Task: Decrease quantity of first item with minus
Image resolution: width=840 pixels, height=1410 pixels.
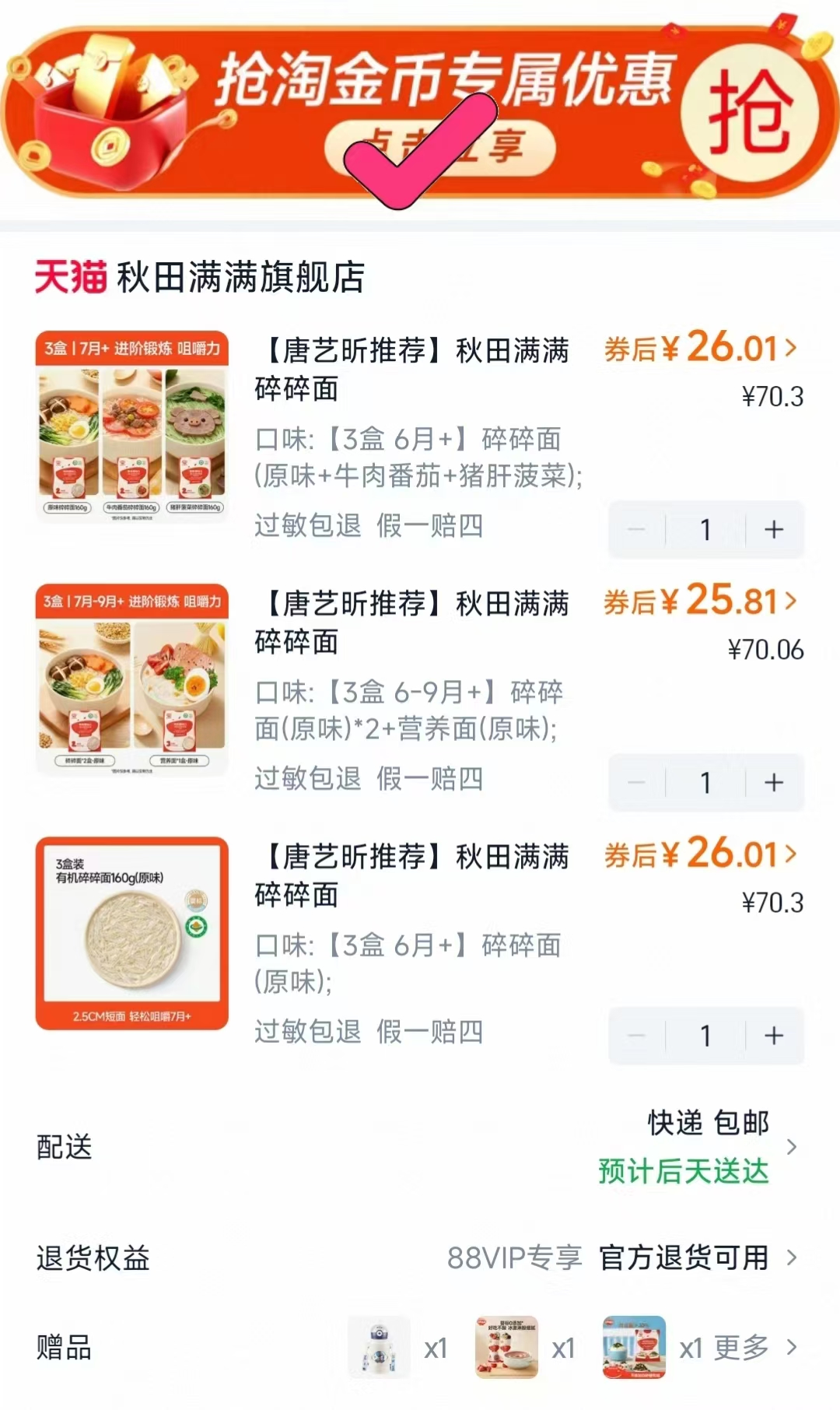Action: [x=636, y=530]
